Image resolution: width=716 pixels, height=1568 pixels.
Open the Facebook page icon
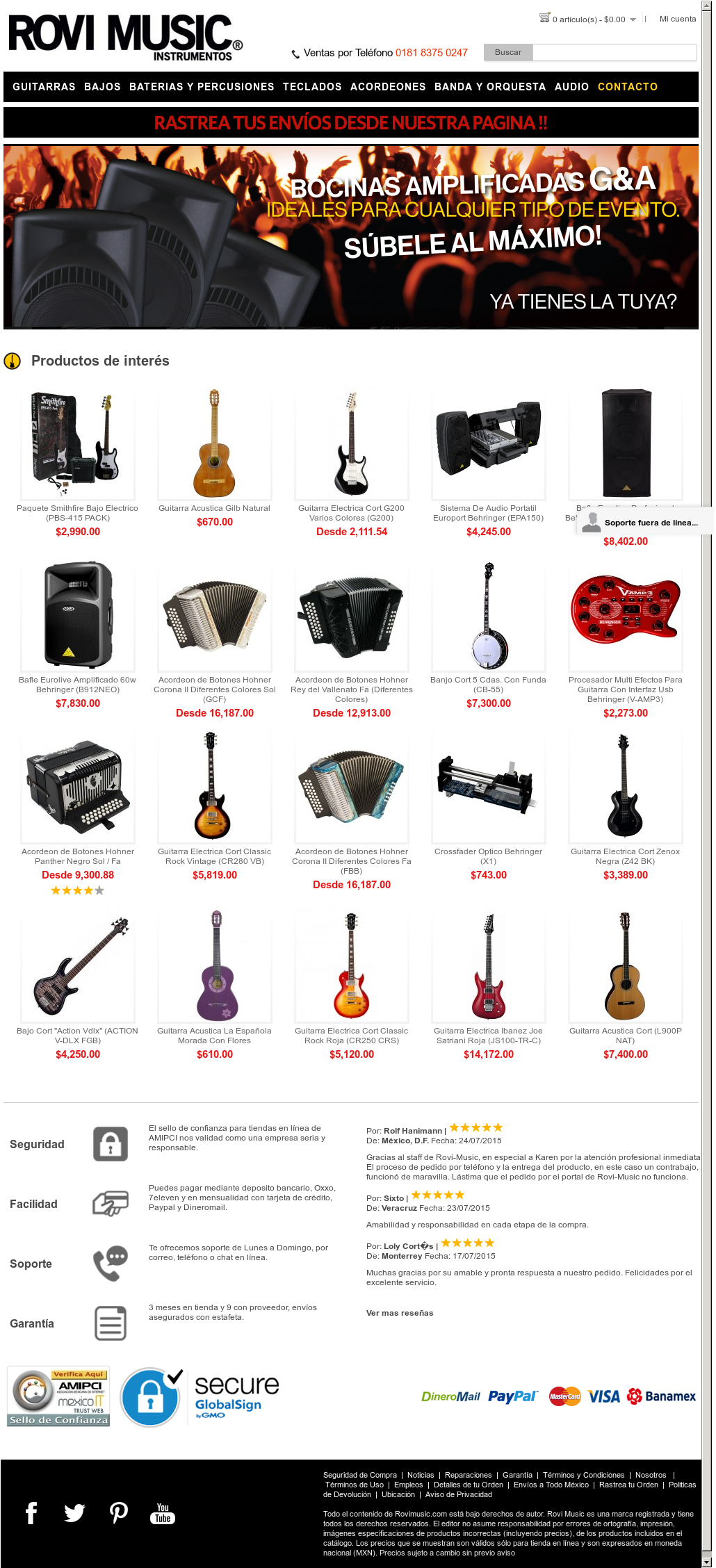(31, 1513)
